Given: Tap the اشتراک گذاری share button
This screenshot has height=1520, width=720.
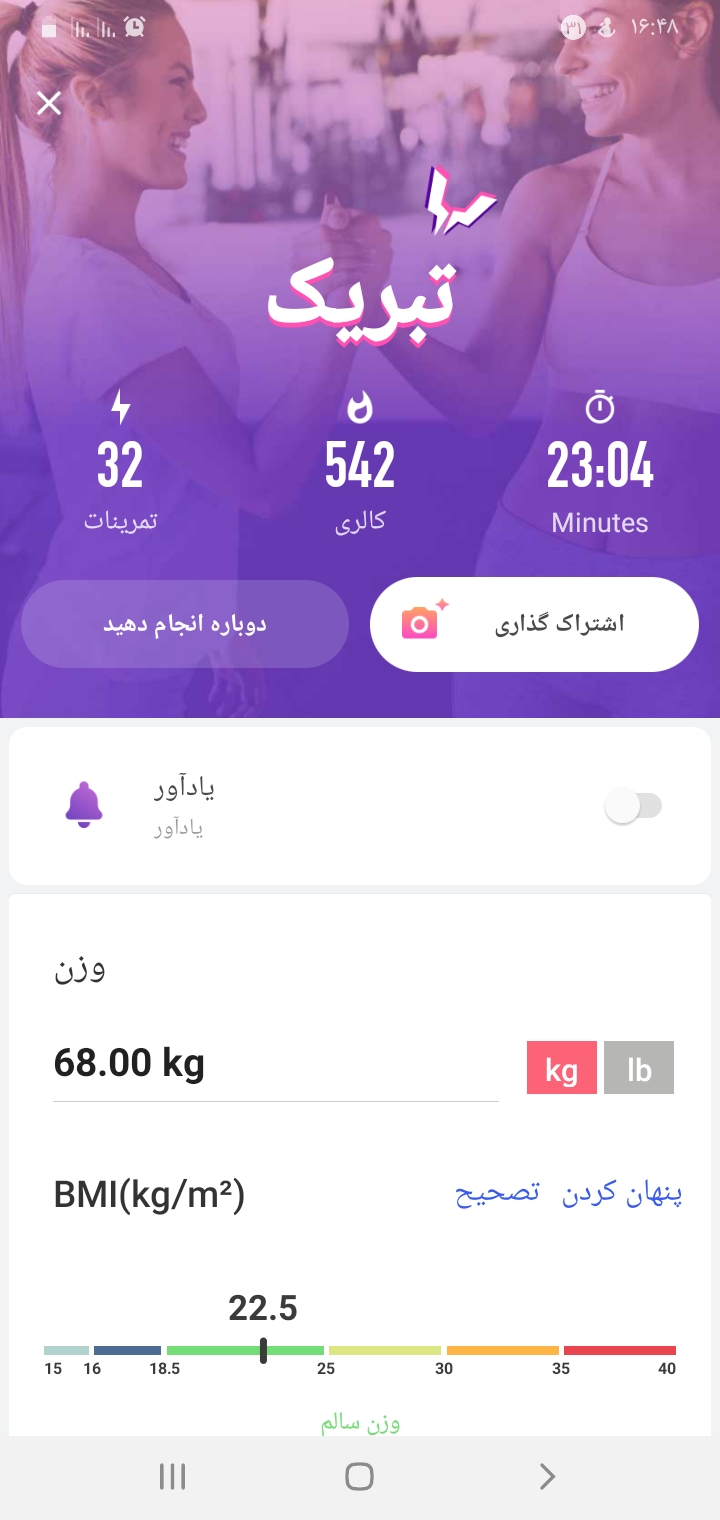Looking at the screenshot, I should tap(534, 624).
